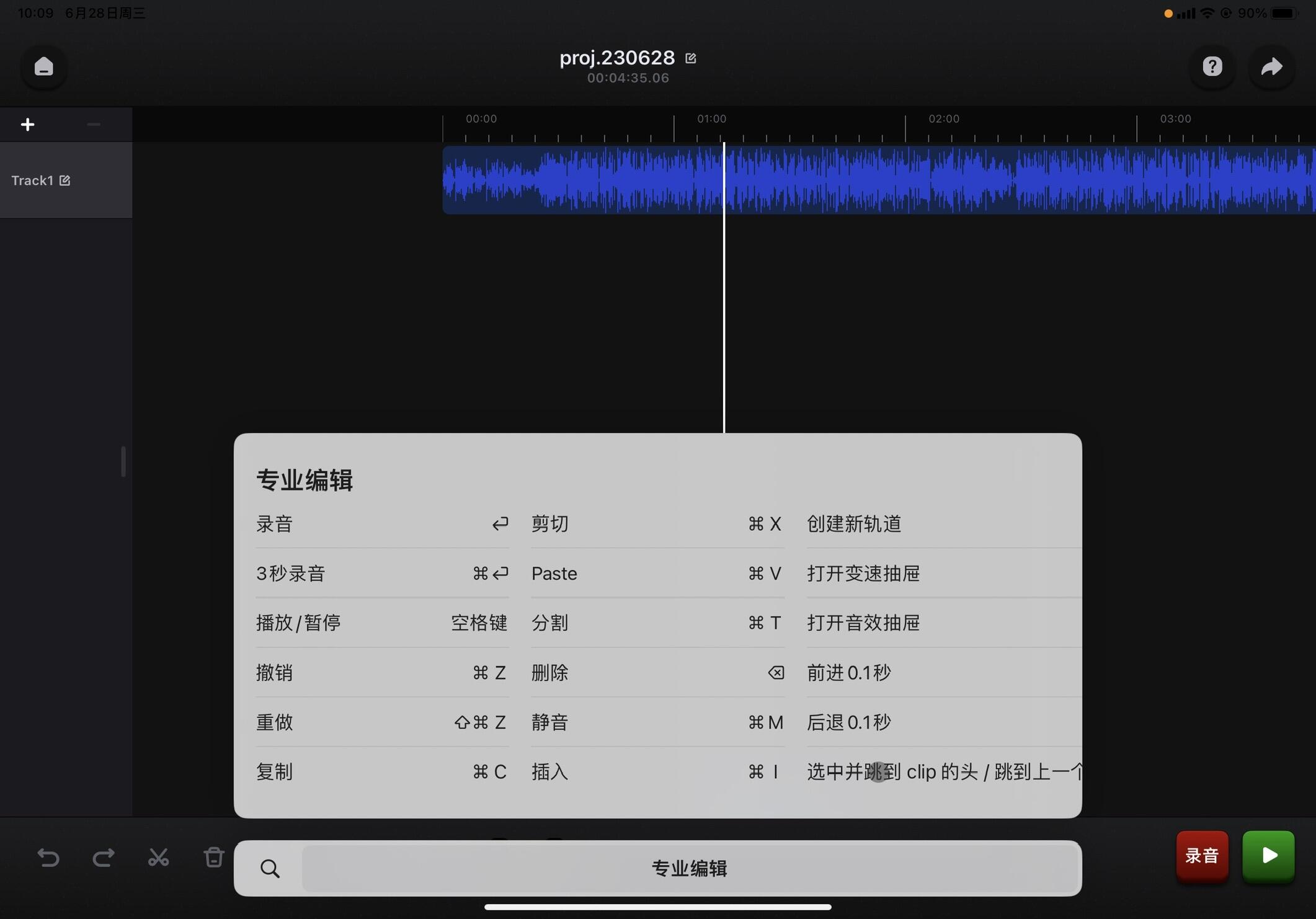Go to the home screen of the app
Viewport: 1316px width, 919px height.
click(x=43, y=66)
